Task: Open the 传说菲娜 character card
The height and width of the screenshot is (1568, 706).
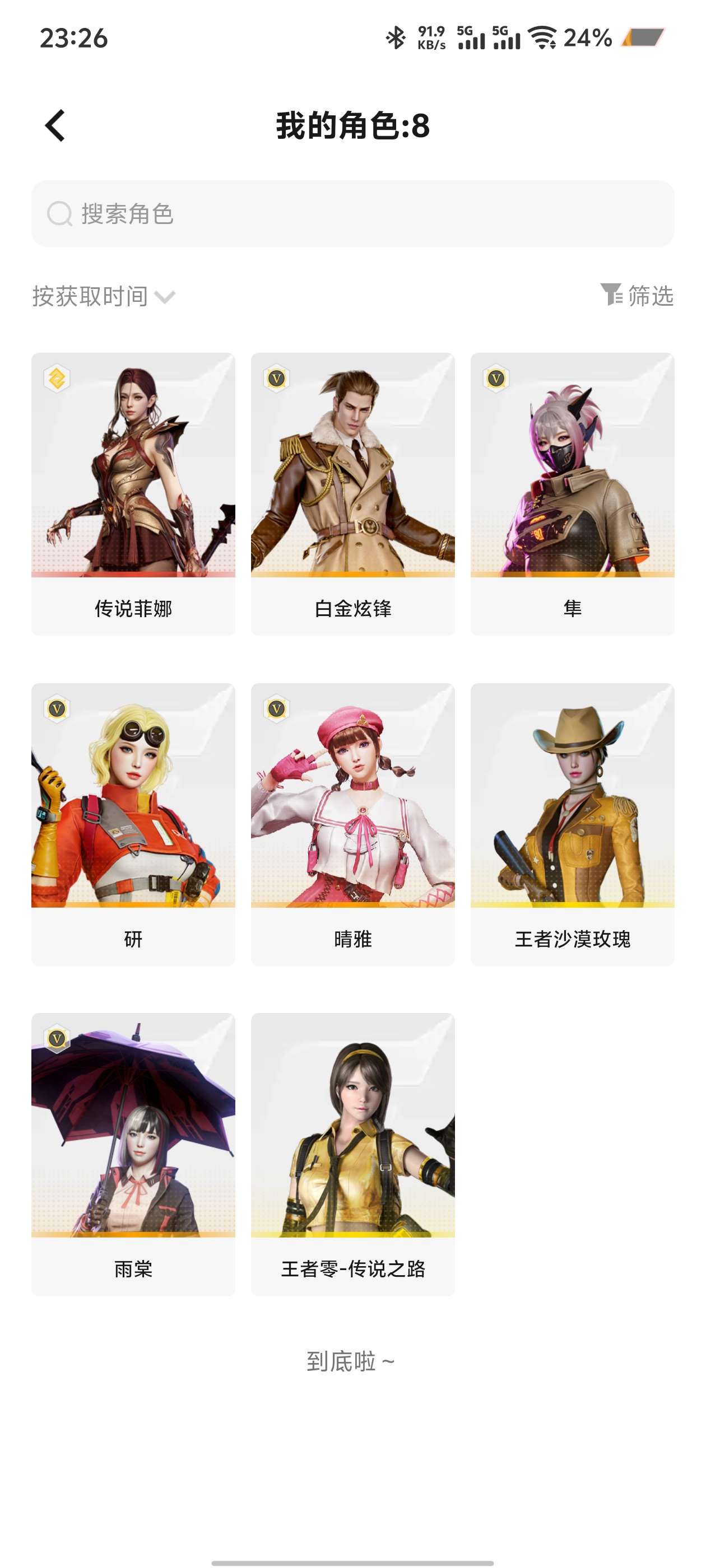Action: (133, 494)
